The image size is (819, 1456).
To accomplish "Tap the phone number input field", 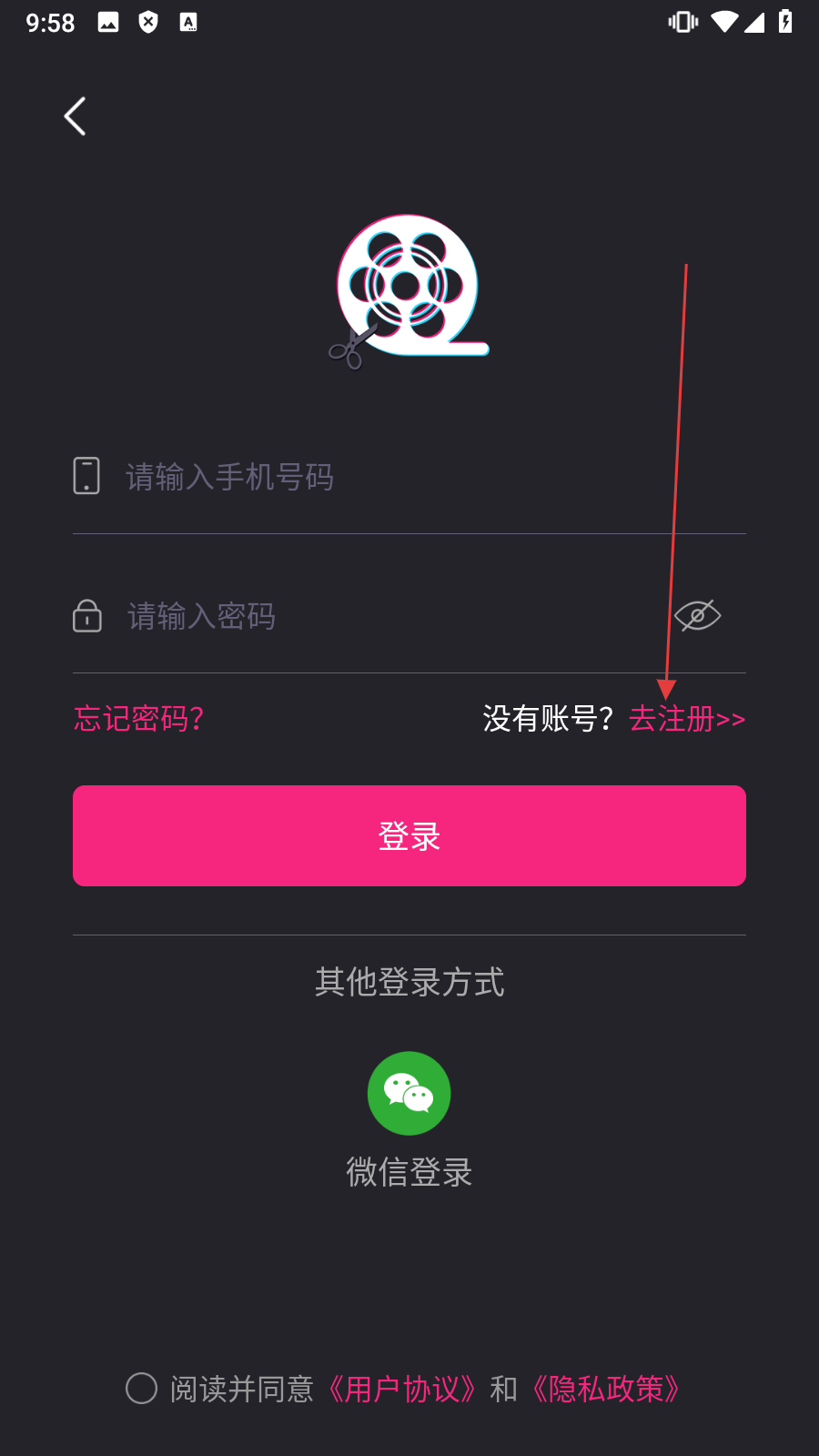I will 409,477.
